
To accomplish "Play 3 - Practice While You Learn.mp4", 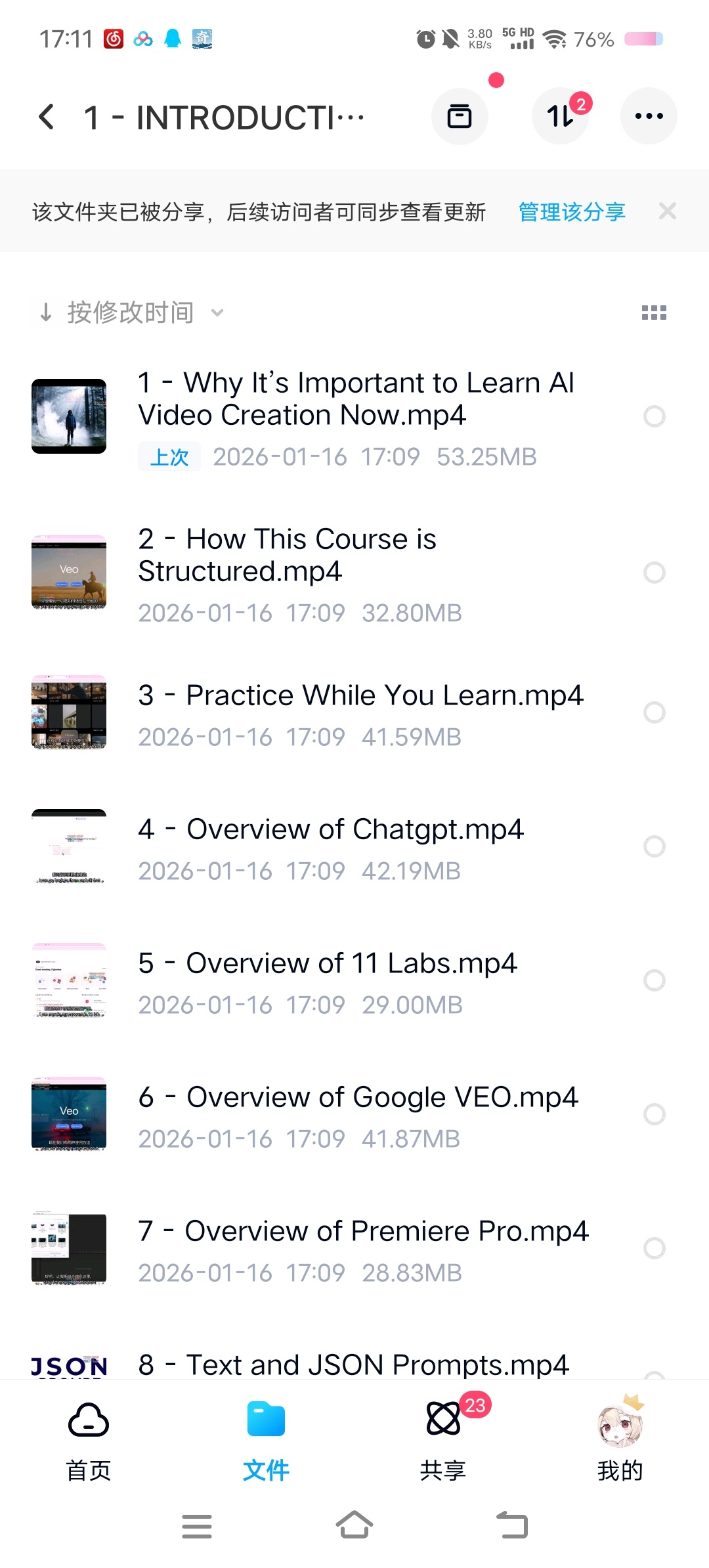I will pyautogui.click(x=360, y=696).
